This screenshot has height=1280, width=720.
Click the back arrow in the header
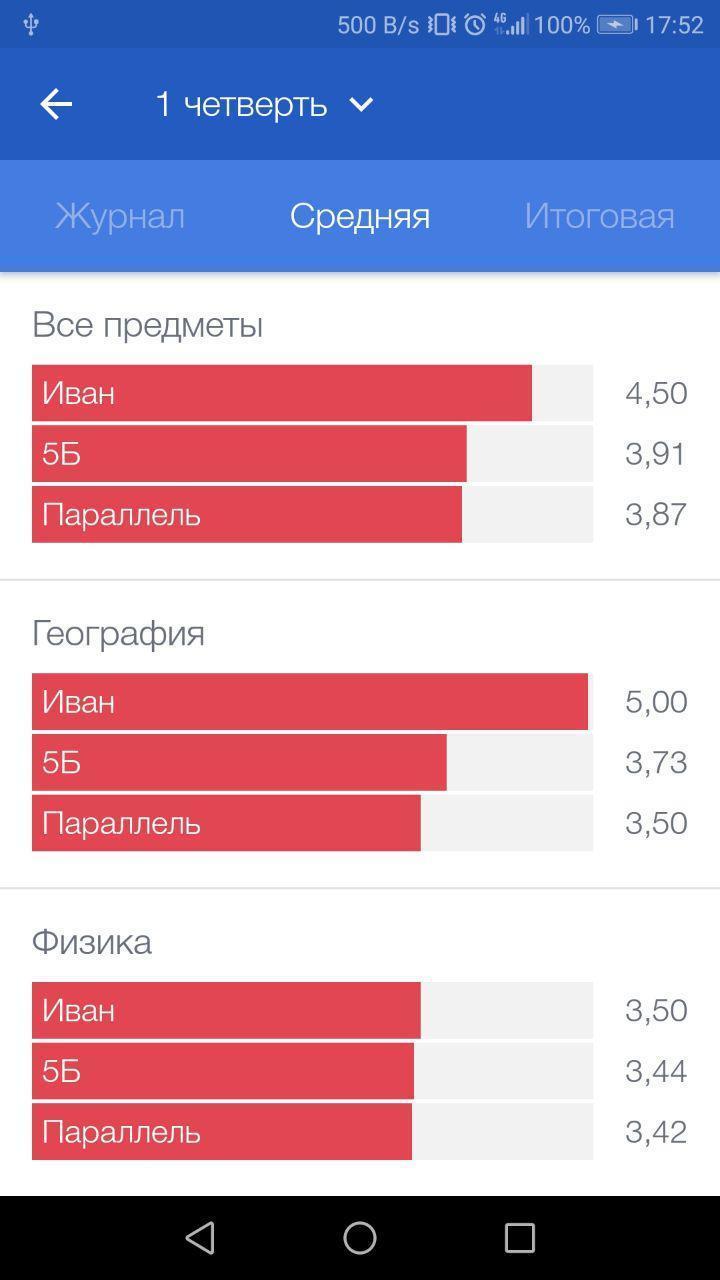pyautogui.click(x=55, y=103)
